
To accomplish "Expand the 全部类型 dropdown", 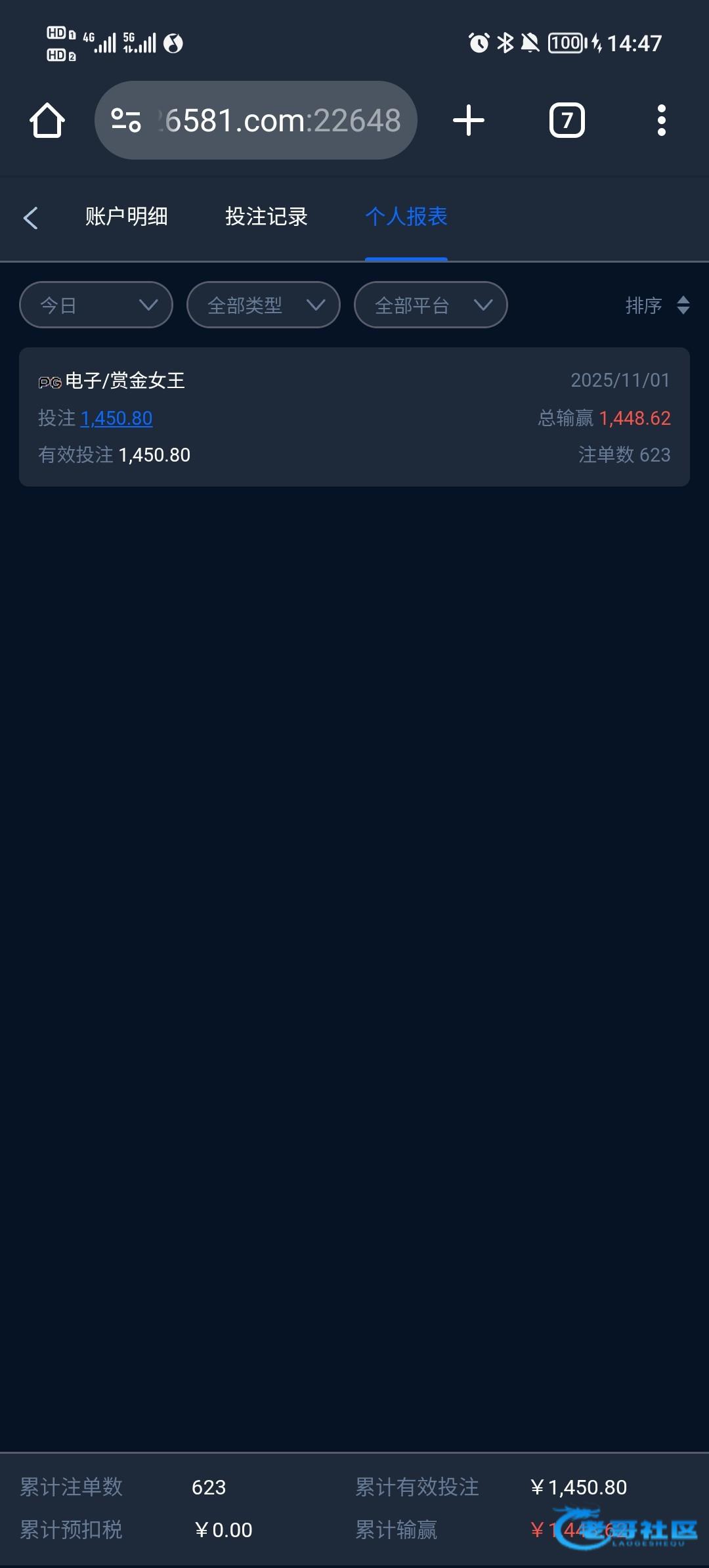I will (x=263, y=305).
